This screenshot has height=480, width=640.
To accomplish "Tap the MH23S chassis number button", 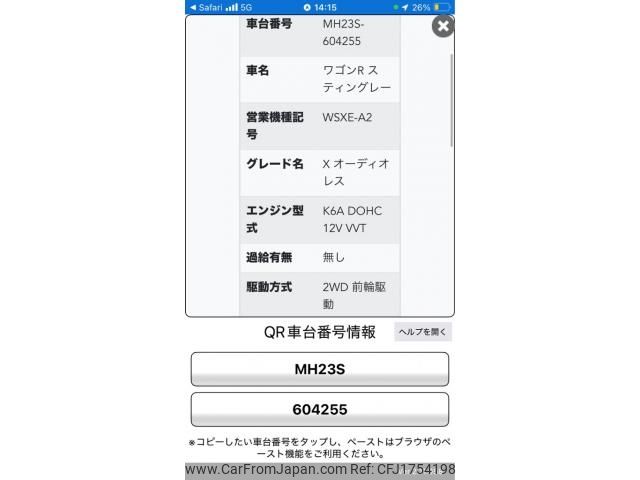I will pos(319,369).
